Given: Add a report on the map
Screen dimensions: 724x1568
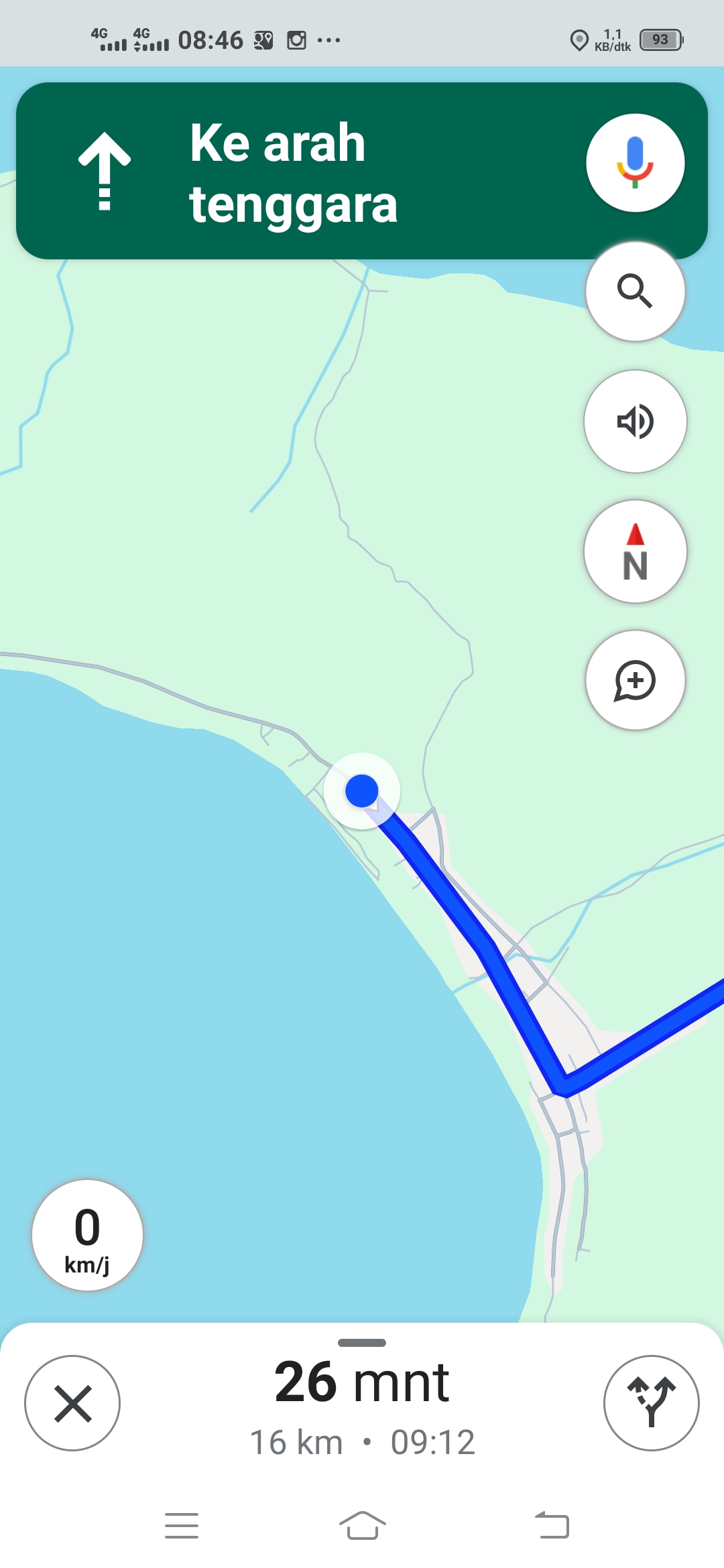Looking at the screenshot, I should click(635, 680).
